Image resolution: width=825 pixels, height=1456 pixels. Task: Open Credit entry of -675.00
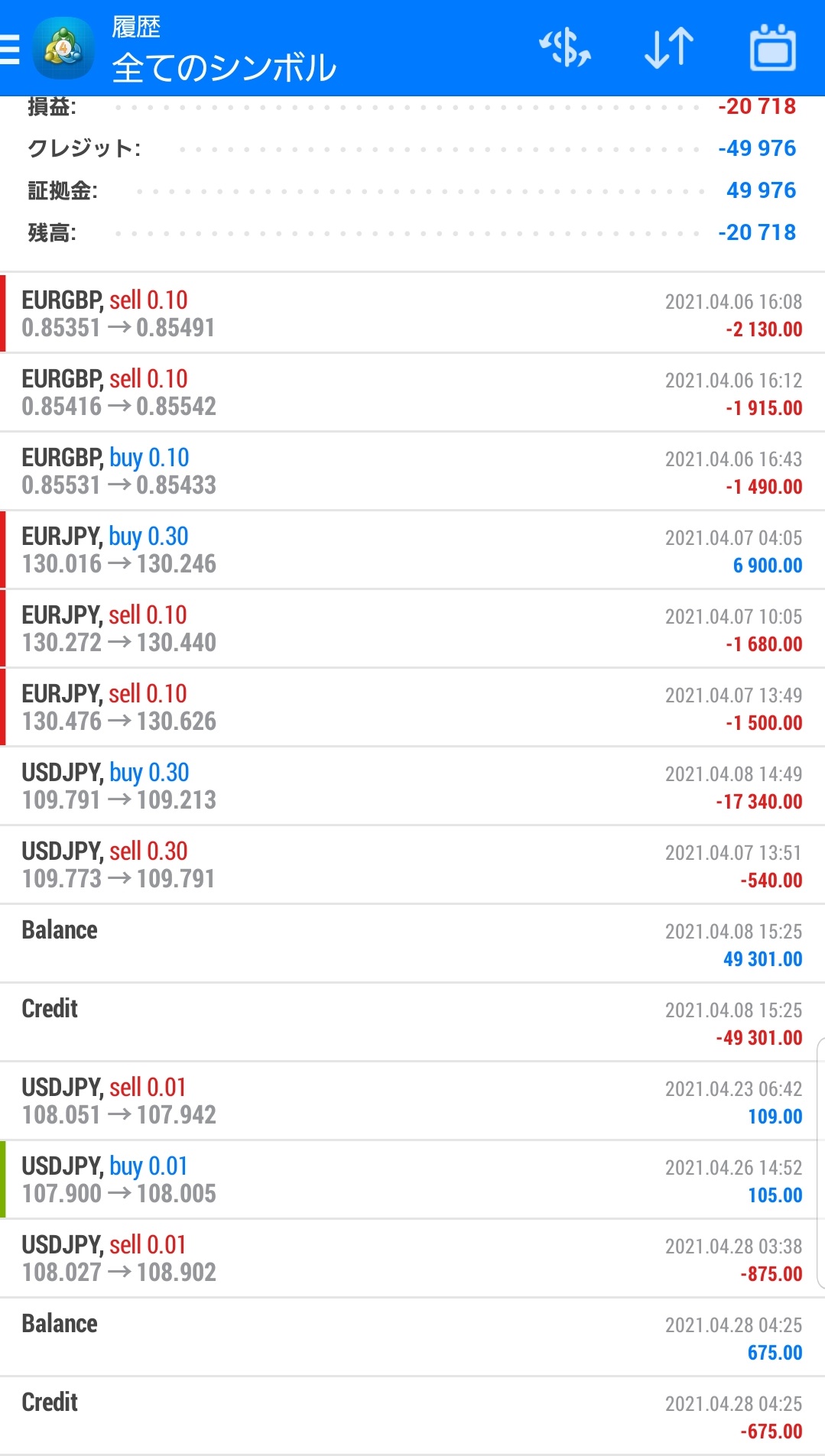click(412, 1415)
